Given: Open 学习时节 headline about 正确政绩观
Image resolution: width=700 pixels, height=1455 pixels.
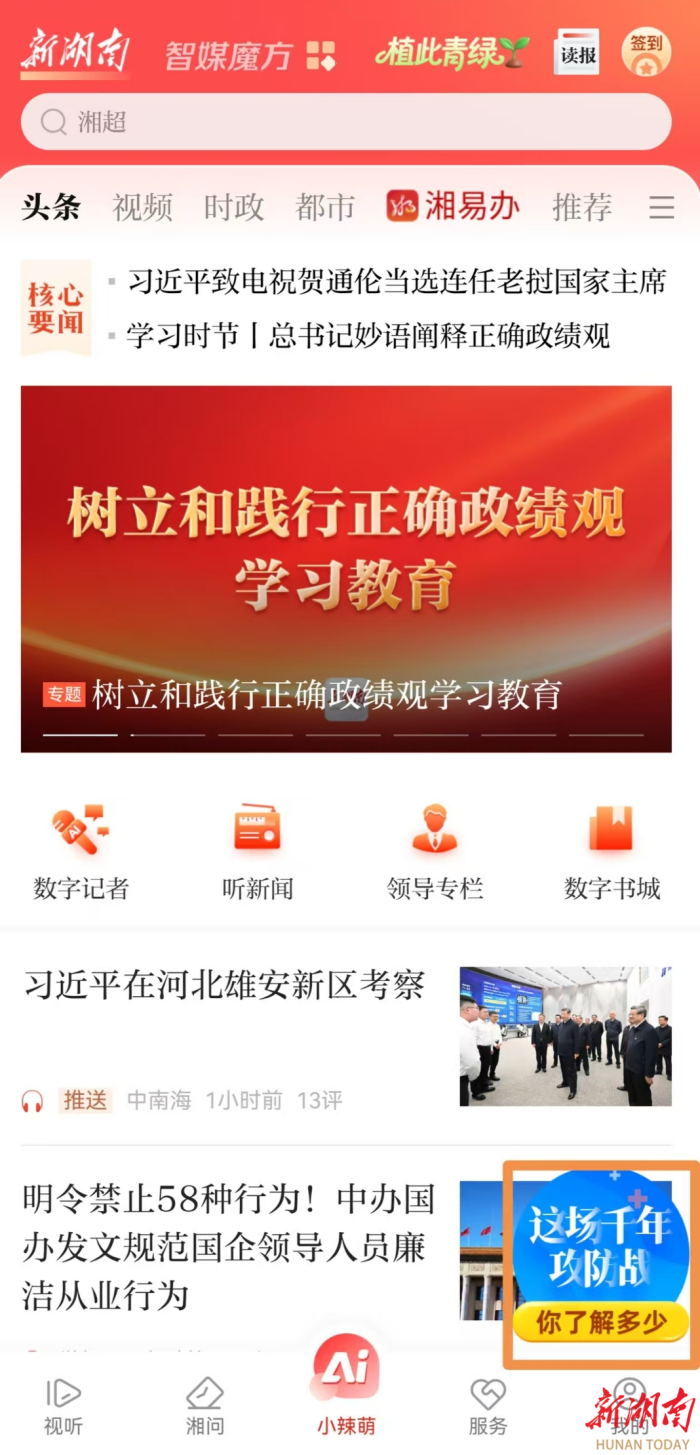Looking at the screenshot, I should coord(368,336).
